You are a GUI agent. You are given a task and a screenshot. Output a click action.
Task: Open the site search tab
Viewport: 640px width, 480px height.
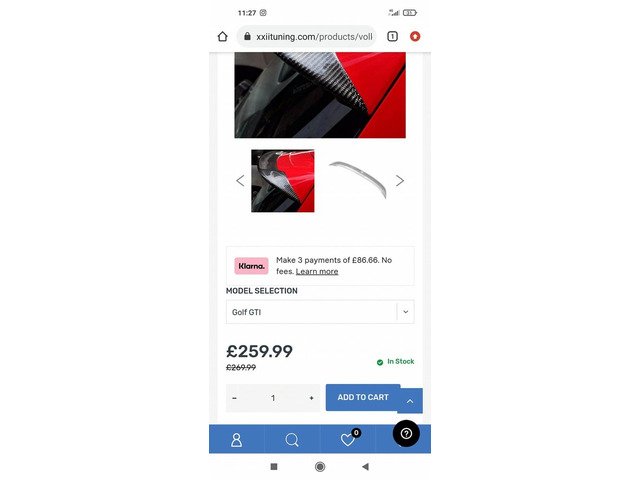[292, 440]
